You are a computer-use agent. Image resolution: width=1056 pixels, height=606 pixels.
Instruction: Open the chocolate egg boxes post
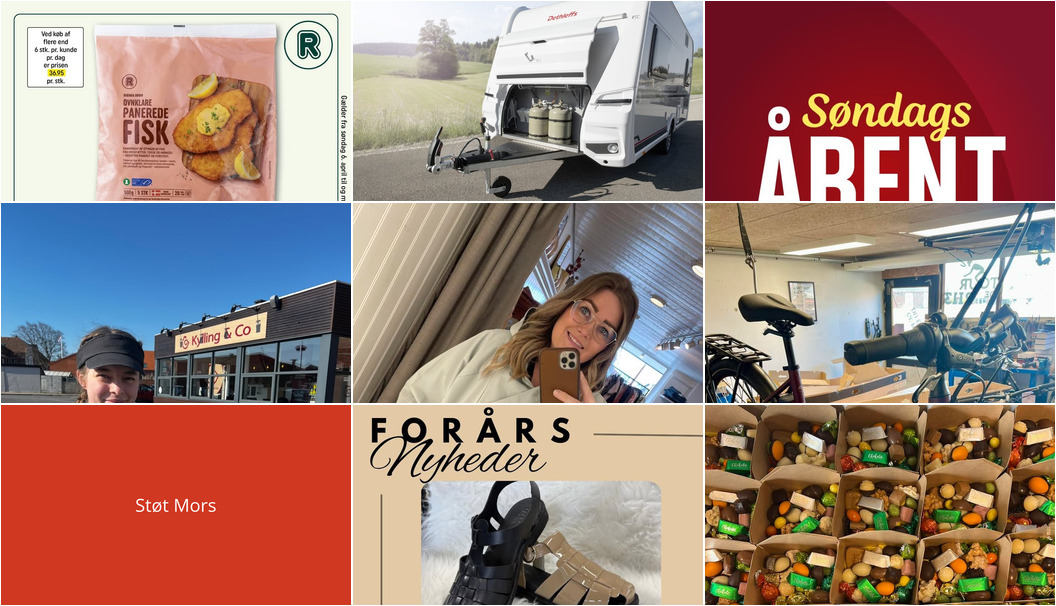(x=880, y=505)
